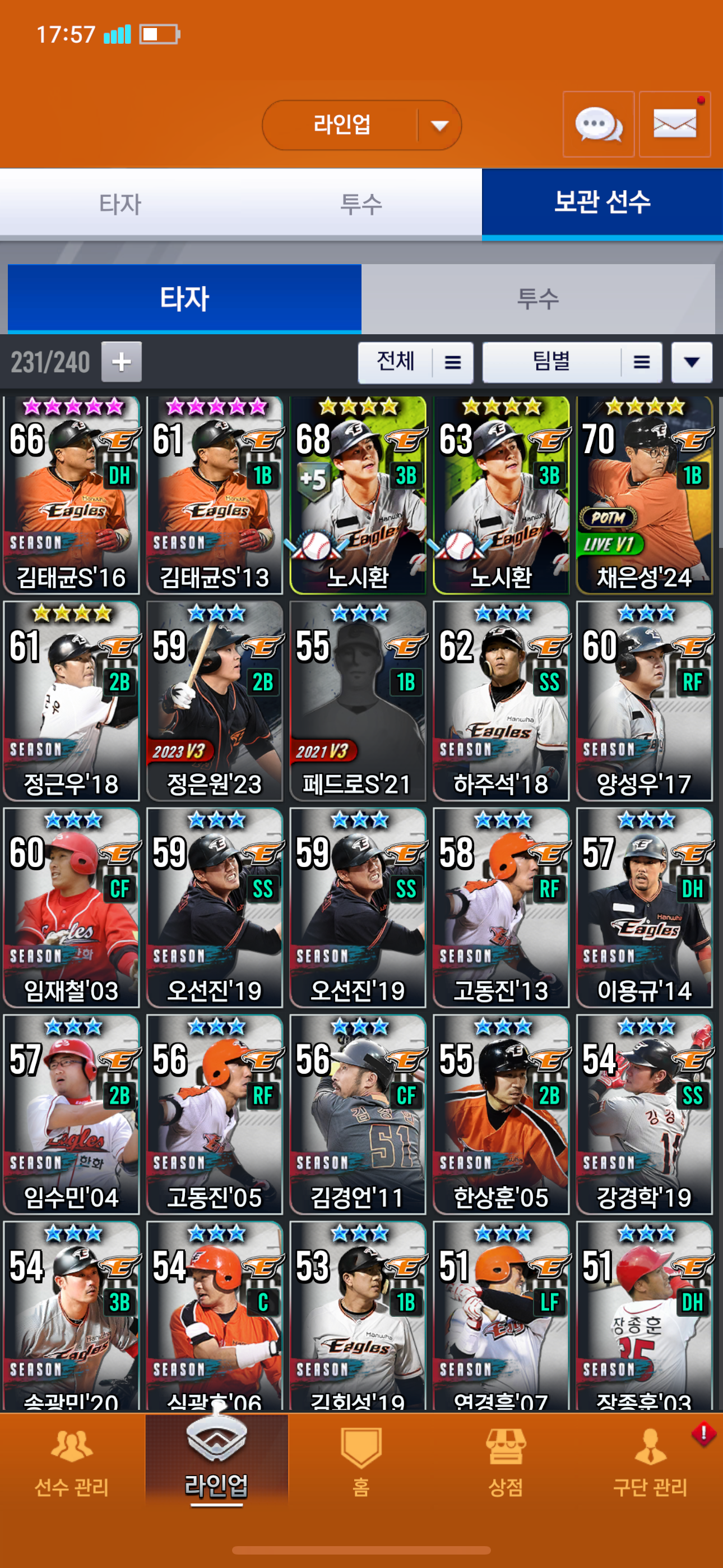Image resolution: width=723 pixels, height=1568 pixels.
Task: View the 하주석'18 player card
Action: point(501,701)
